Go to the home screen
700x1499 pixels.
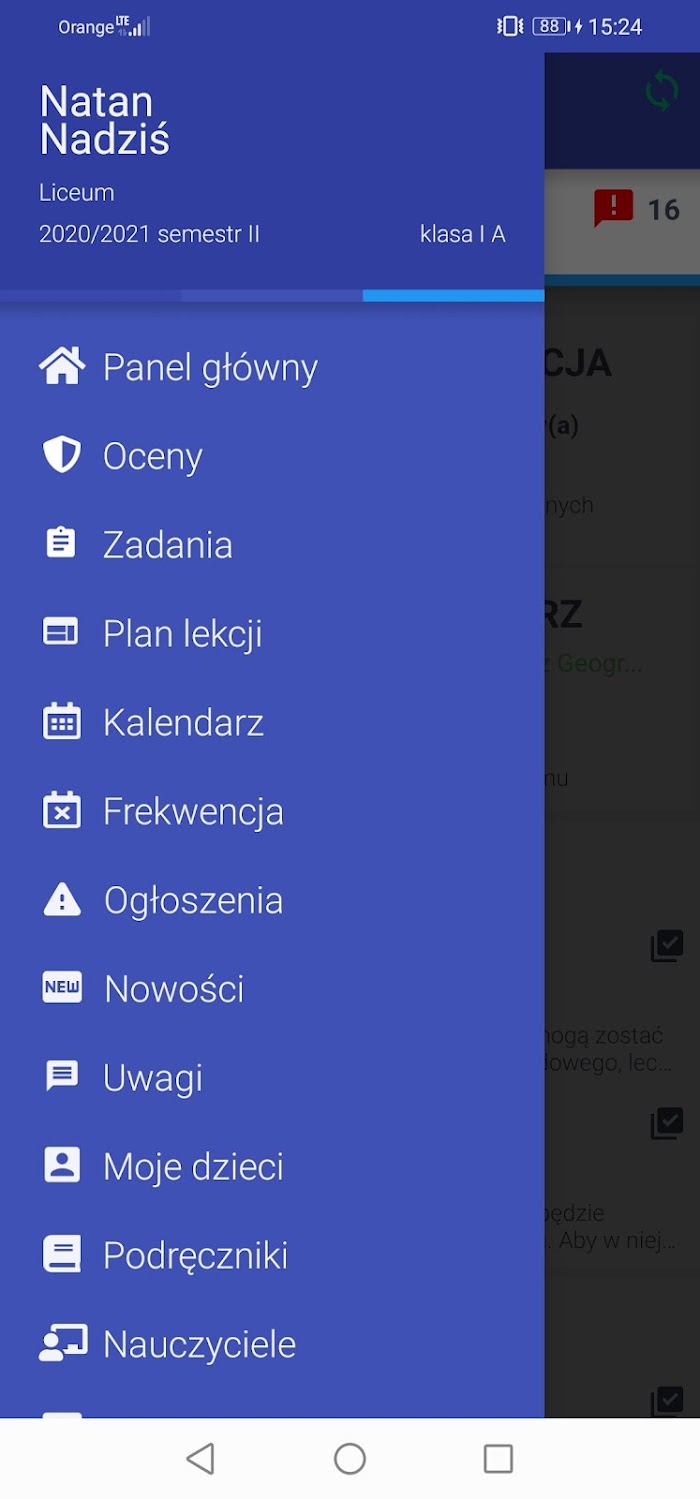click(x=350, y=1458)
